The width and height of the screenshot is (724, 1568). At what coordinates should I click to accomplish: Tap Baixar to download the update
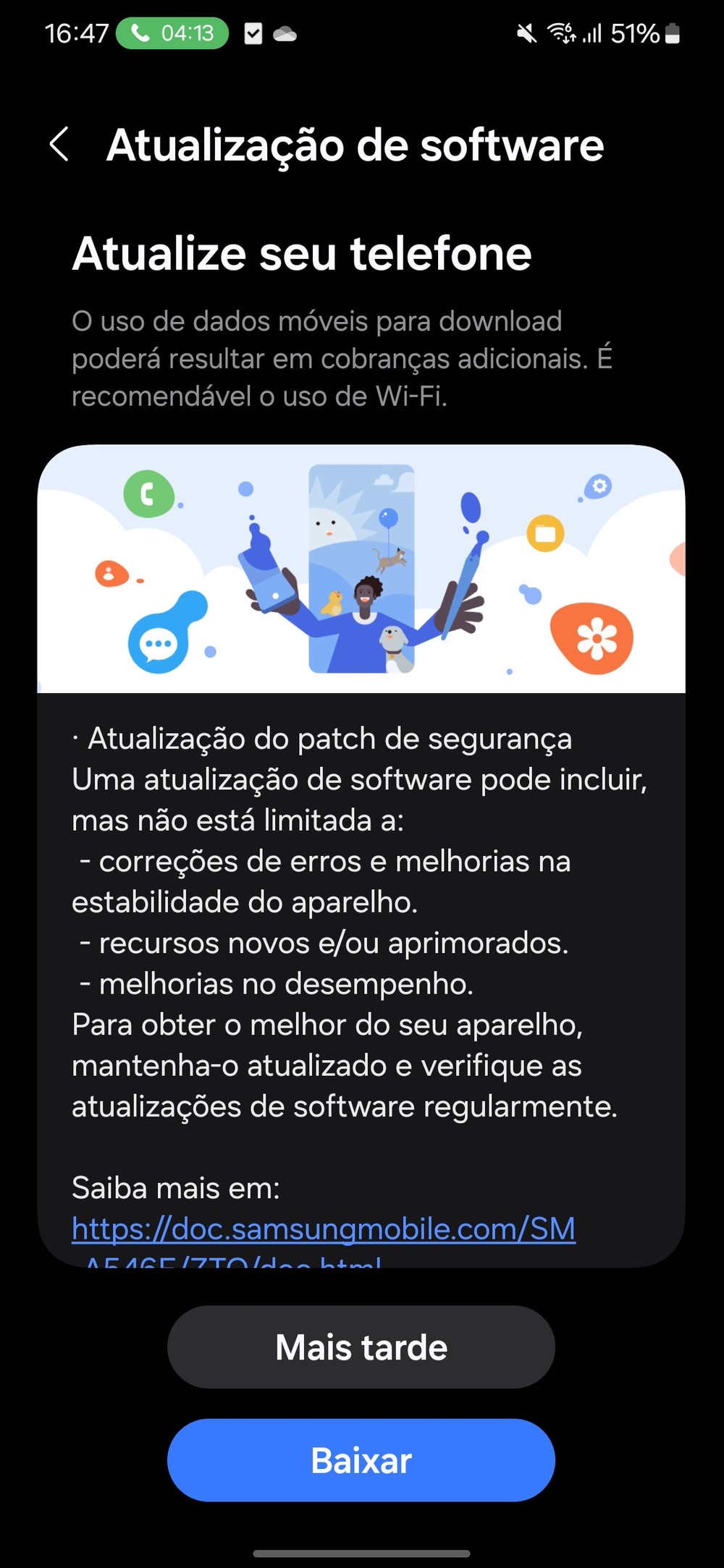361,1459
